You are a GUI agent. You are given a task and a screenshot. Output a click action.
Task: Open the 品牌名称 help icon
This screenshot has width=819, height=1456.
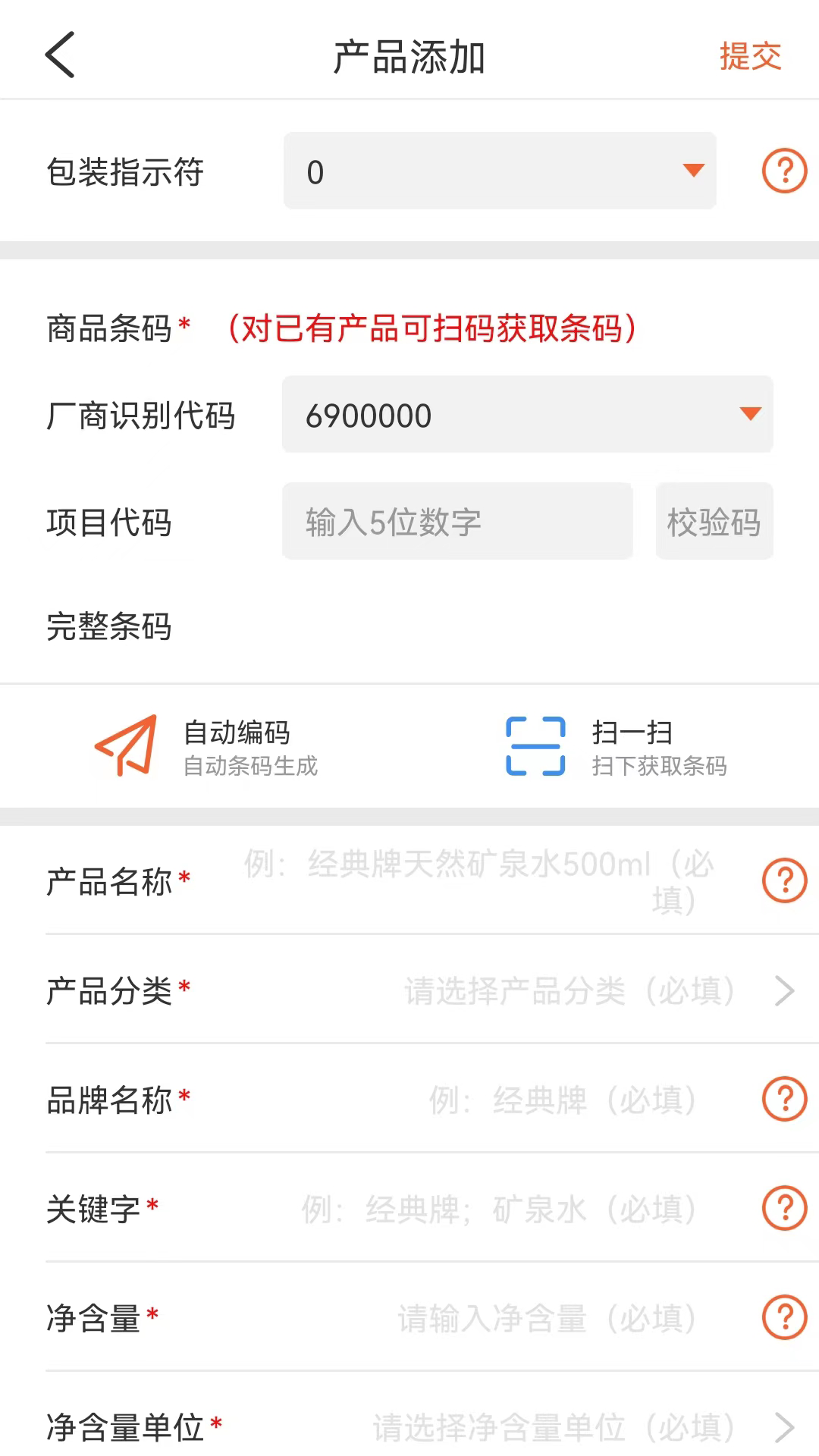[x=784, y=1099]
